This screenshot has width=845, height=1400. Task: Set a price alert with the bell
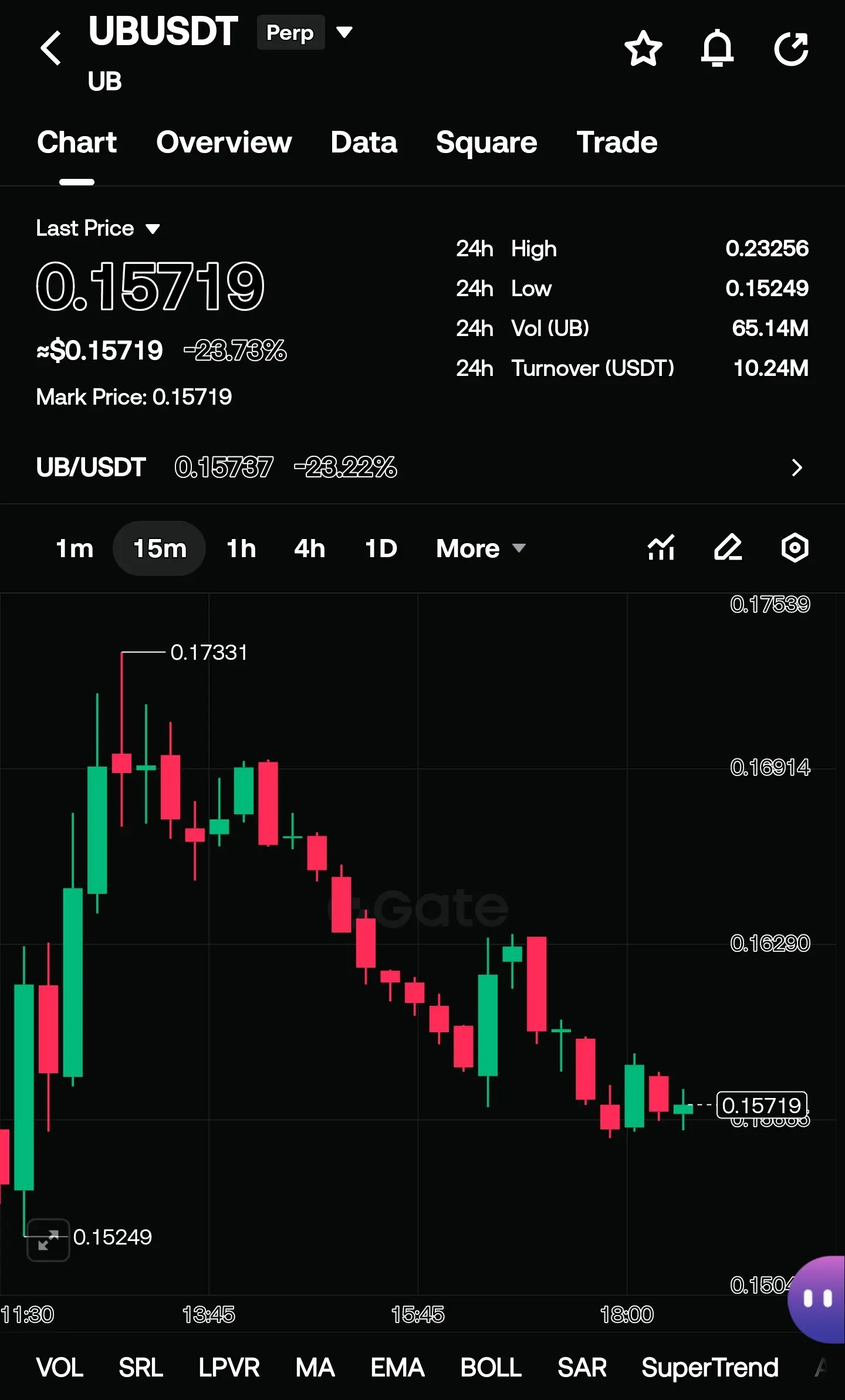[717, 48]
